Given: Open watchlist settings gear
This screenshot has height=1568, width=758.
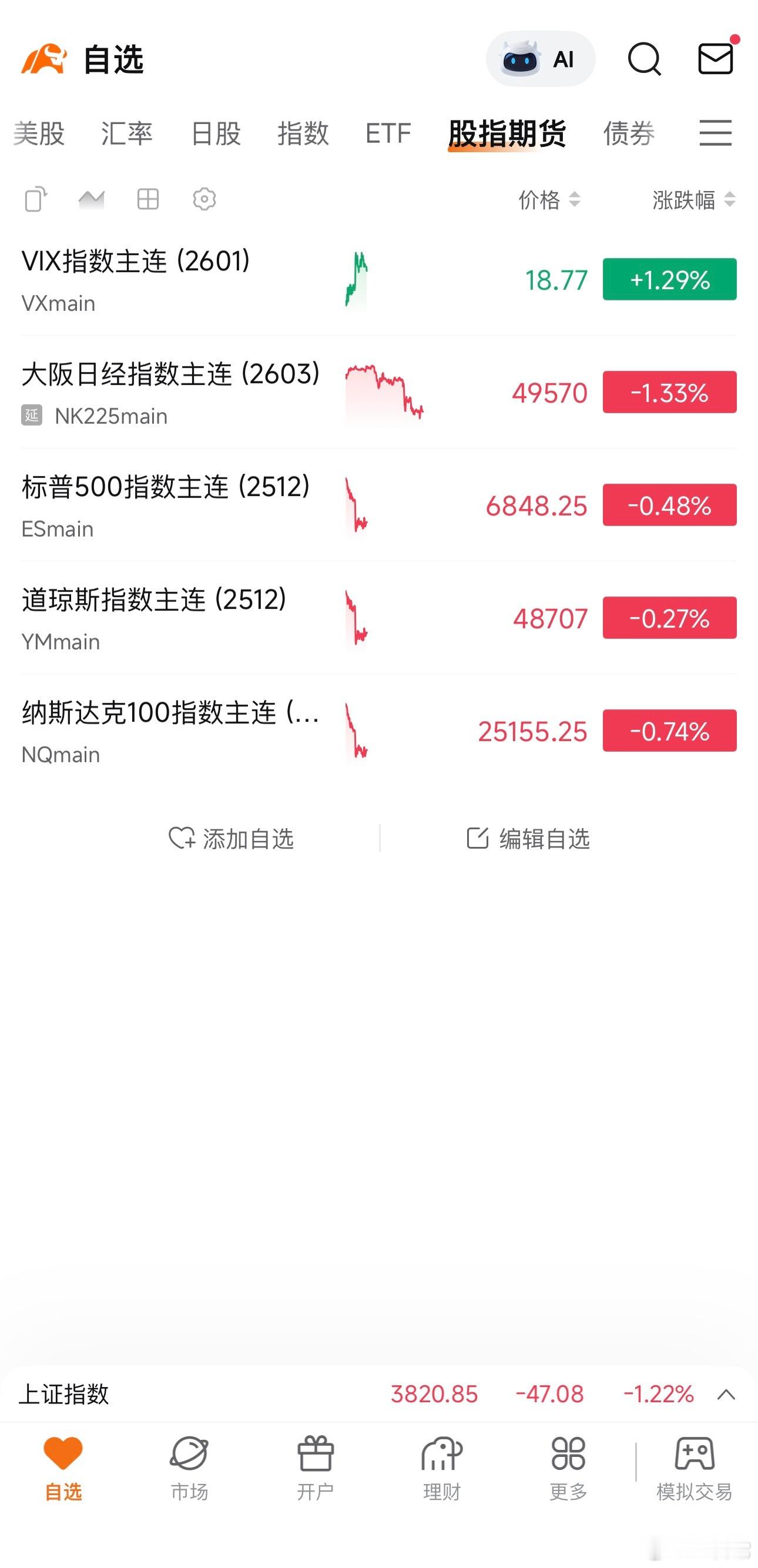Looking at the screenshot, I should [x=204, y=199].
